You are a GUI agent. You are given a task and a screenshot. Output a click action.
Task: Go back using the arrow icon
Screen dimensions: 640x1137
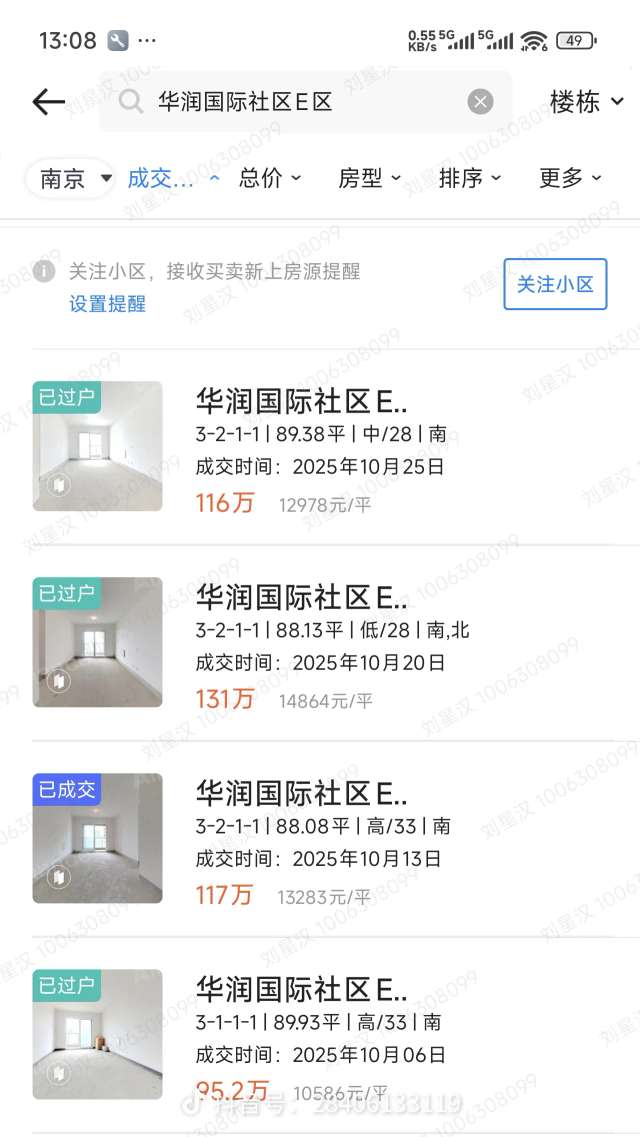48,102
